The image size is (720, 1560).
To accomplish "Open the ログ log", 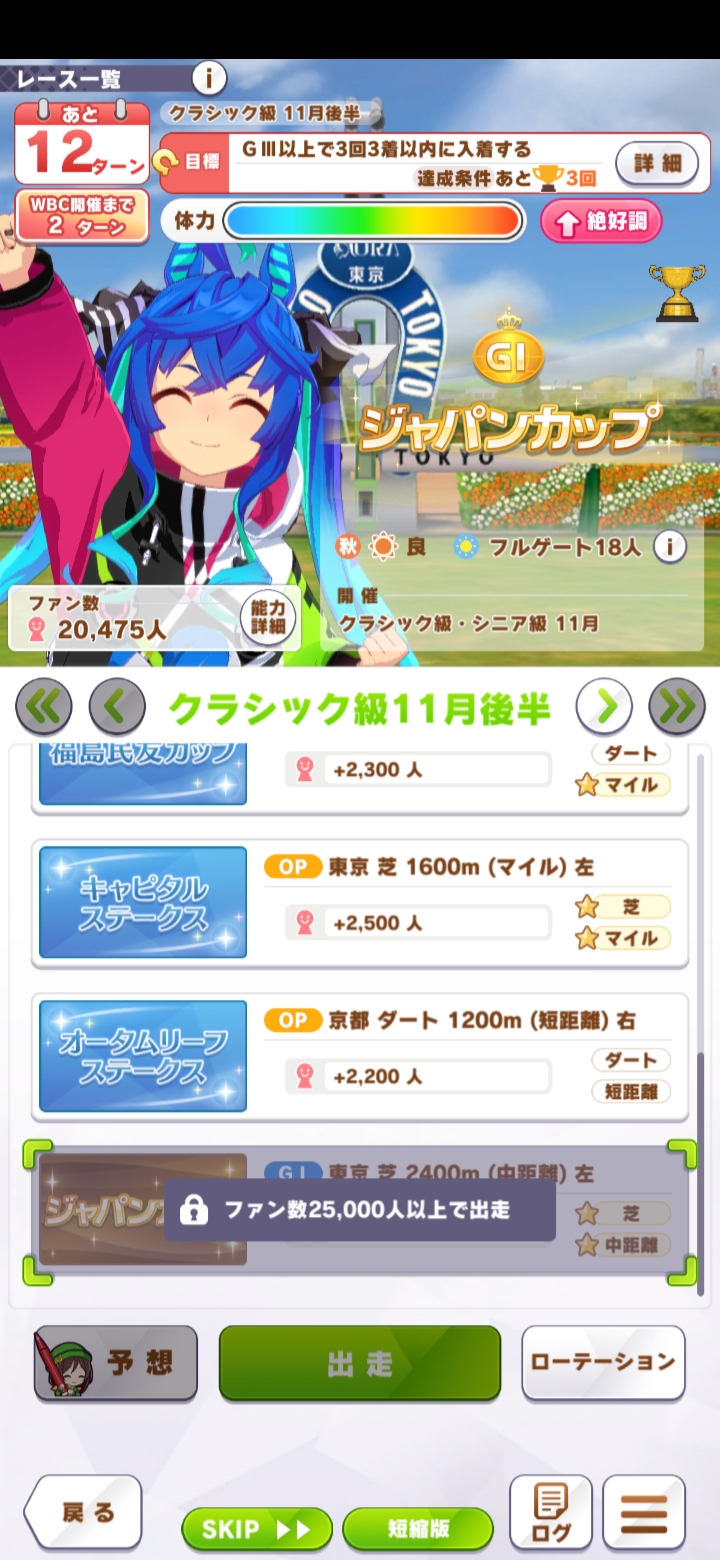I will click(551, 1513).
